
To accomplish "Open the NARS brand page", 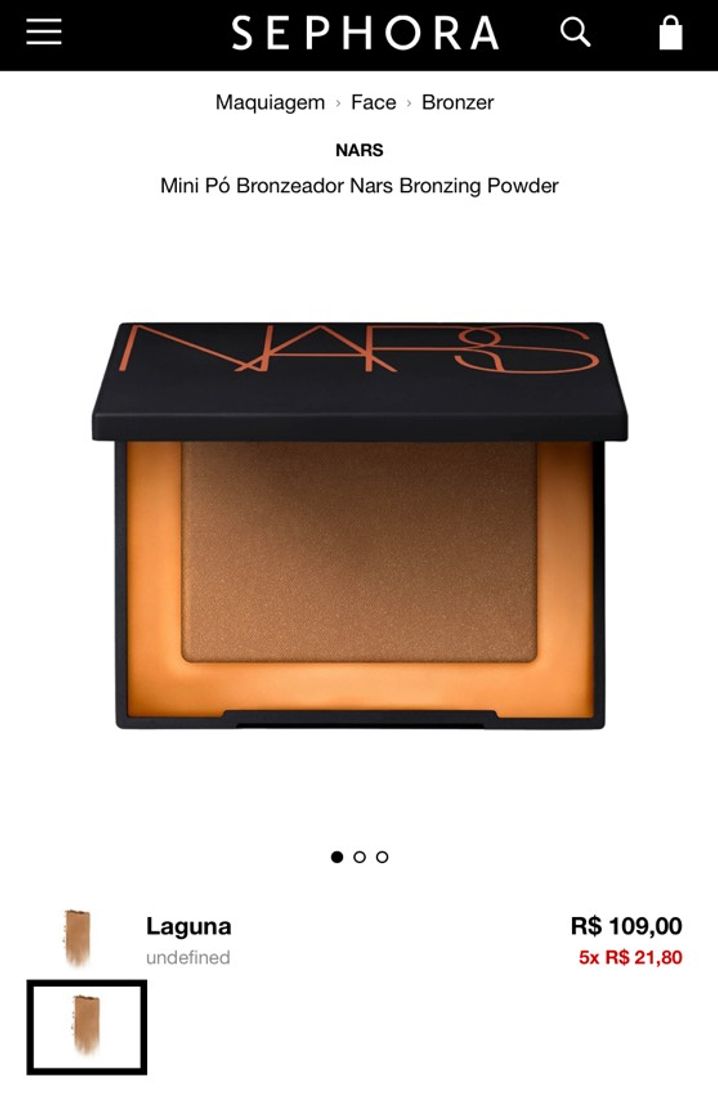I will [359, 150].
